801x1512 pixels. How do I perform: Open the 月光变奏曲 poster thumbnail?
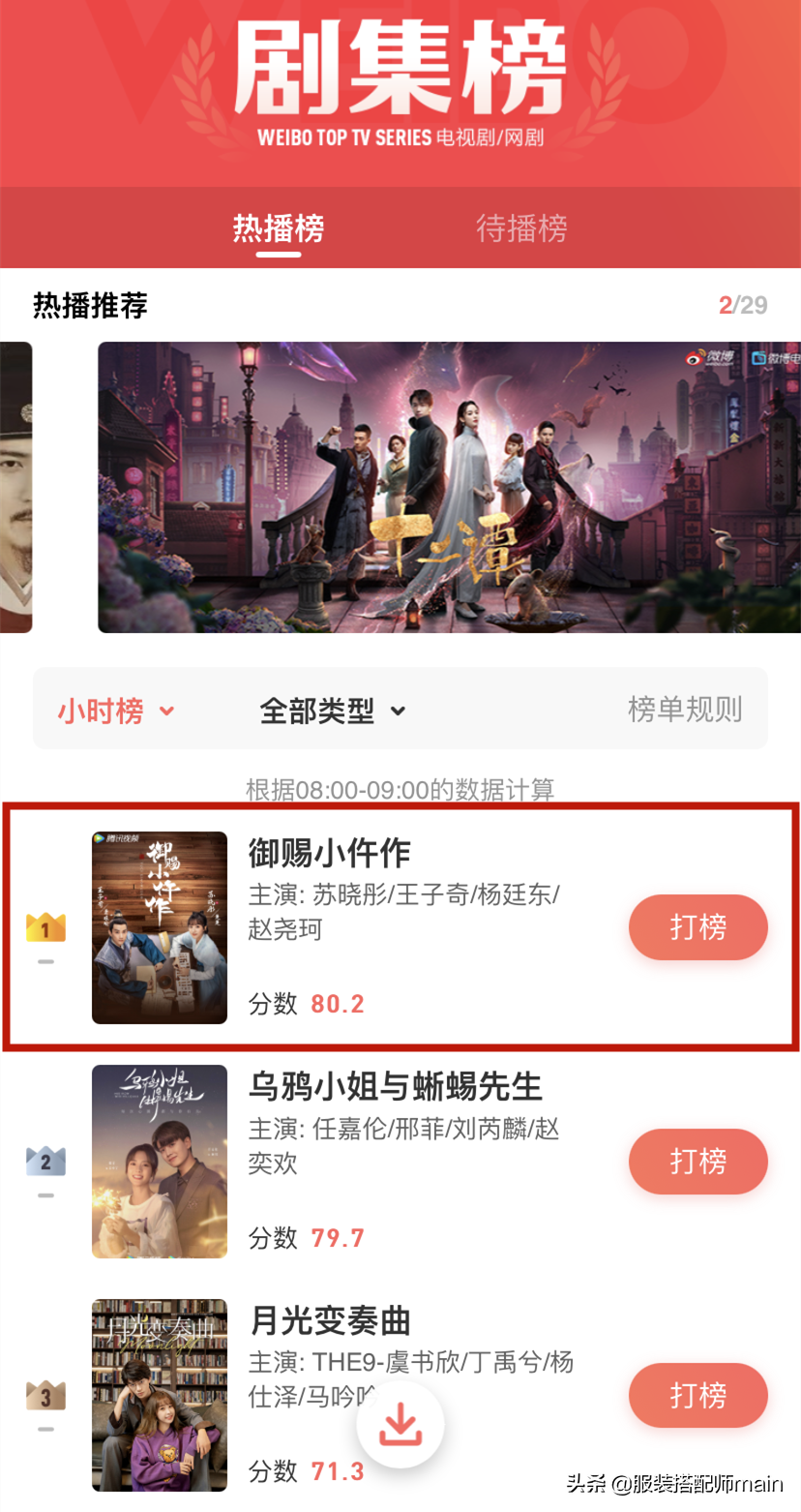click(160, 1395)
